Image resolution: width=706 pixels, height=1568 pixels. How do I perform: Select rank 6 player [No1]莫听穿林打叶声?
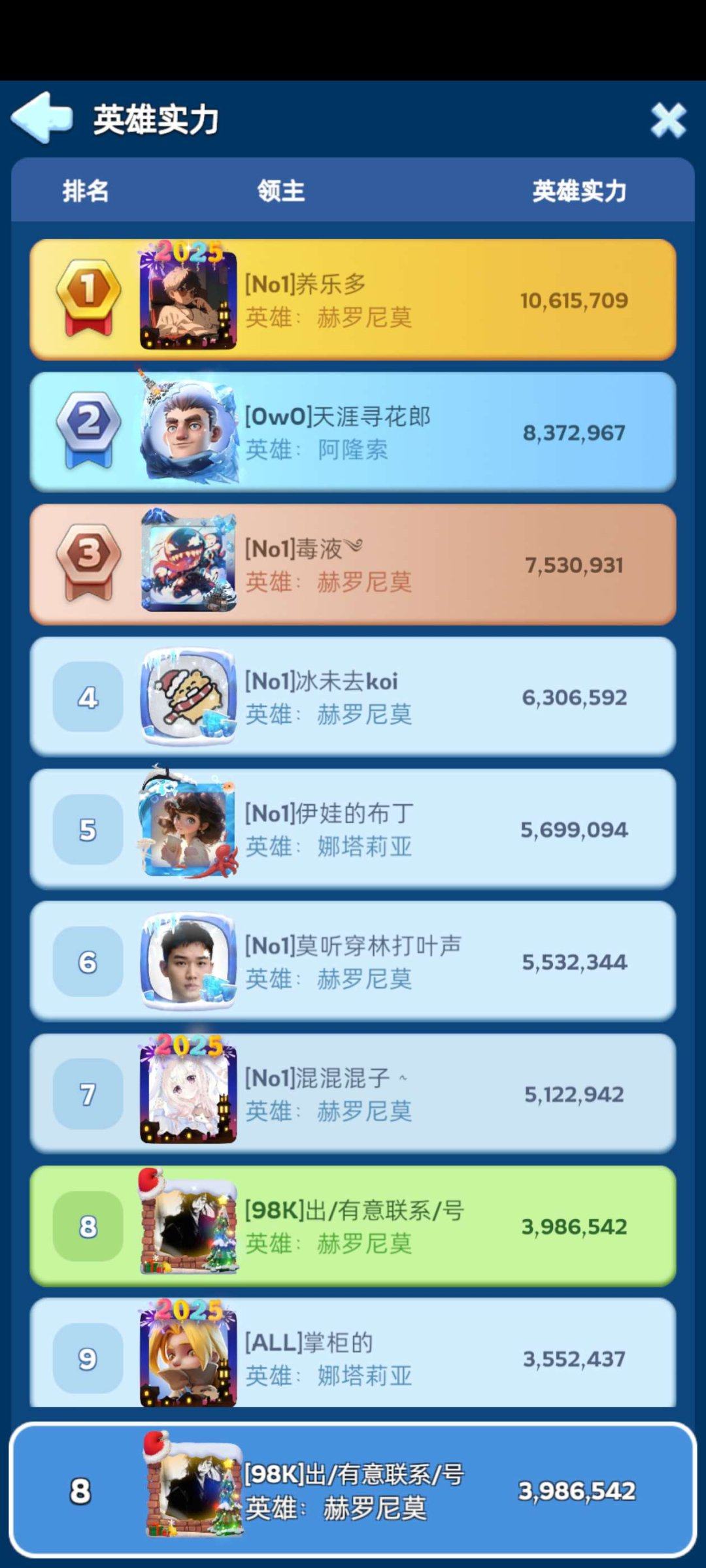click(x=353, y=960)
